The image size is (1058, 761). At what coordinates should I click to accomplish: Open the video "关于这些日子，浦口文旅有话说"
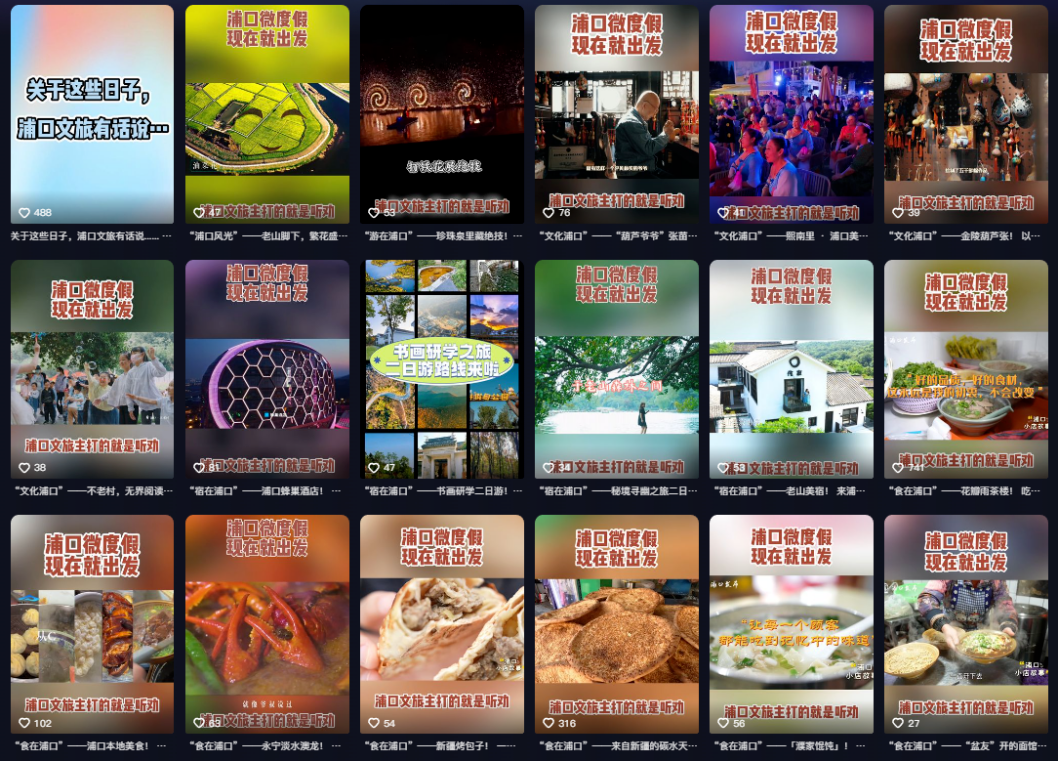tap(92, 115)
